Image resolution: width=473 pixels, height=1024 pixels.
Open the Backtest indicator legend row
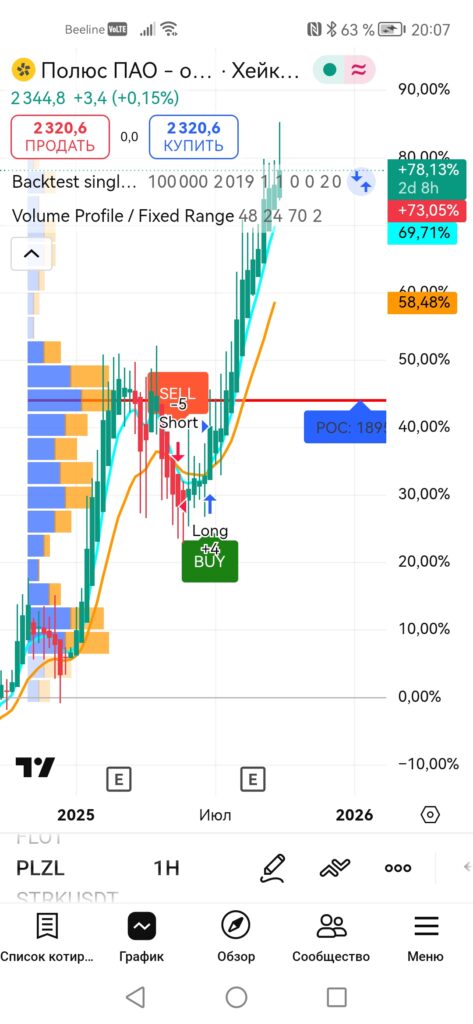pyautogui.click(x=176, y=181)
